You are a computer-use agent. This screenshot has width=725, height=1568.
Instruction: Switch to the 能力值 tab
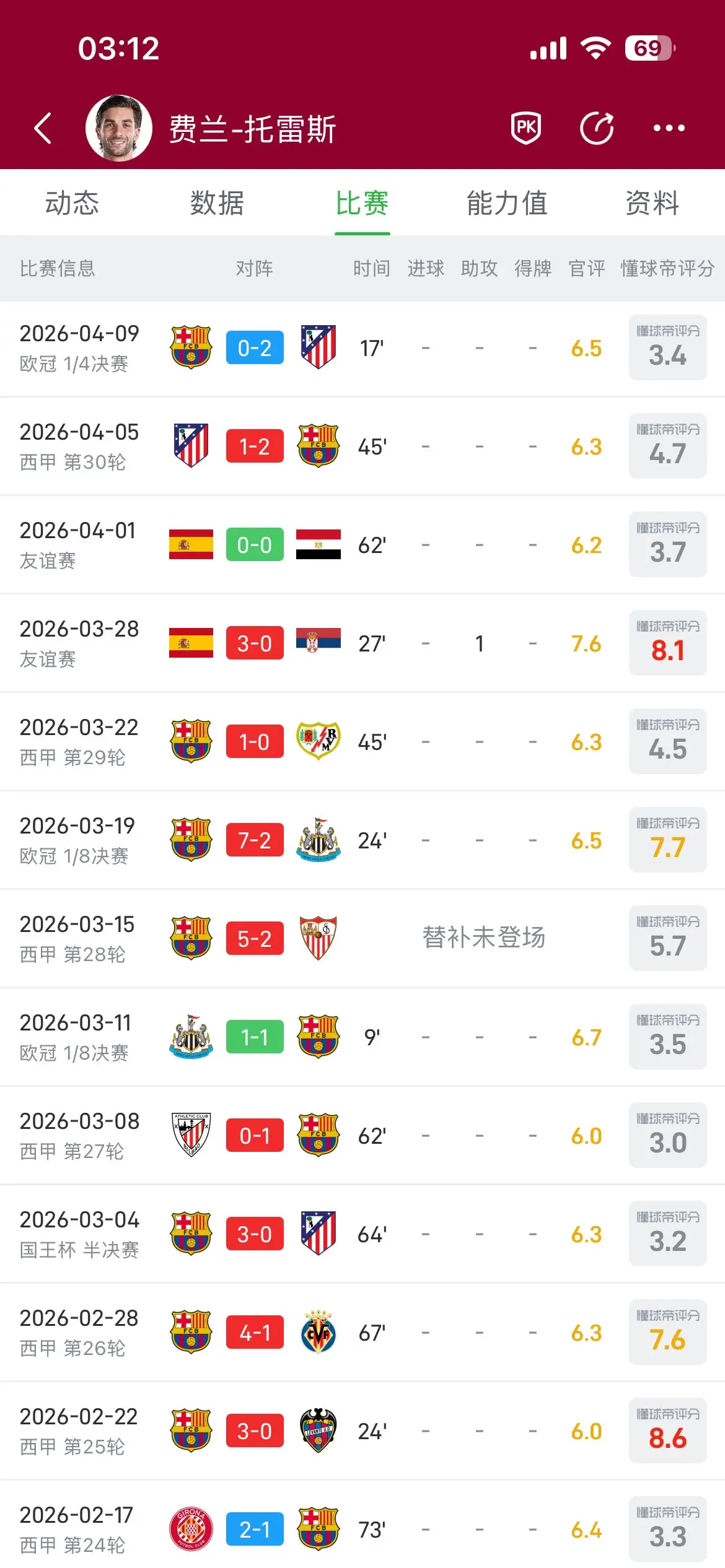(507, 203)
